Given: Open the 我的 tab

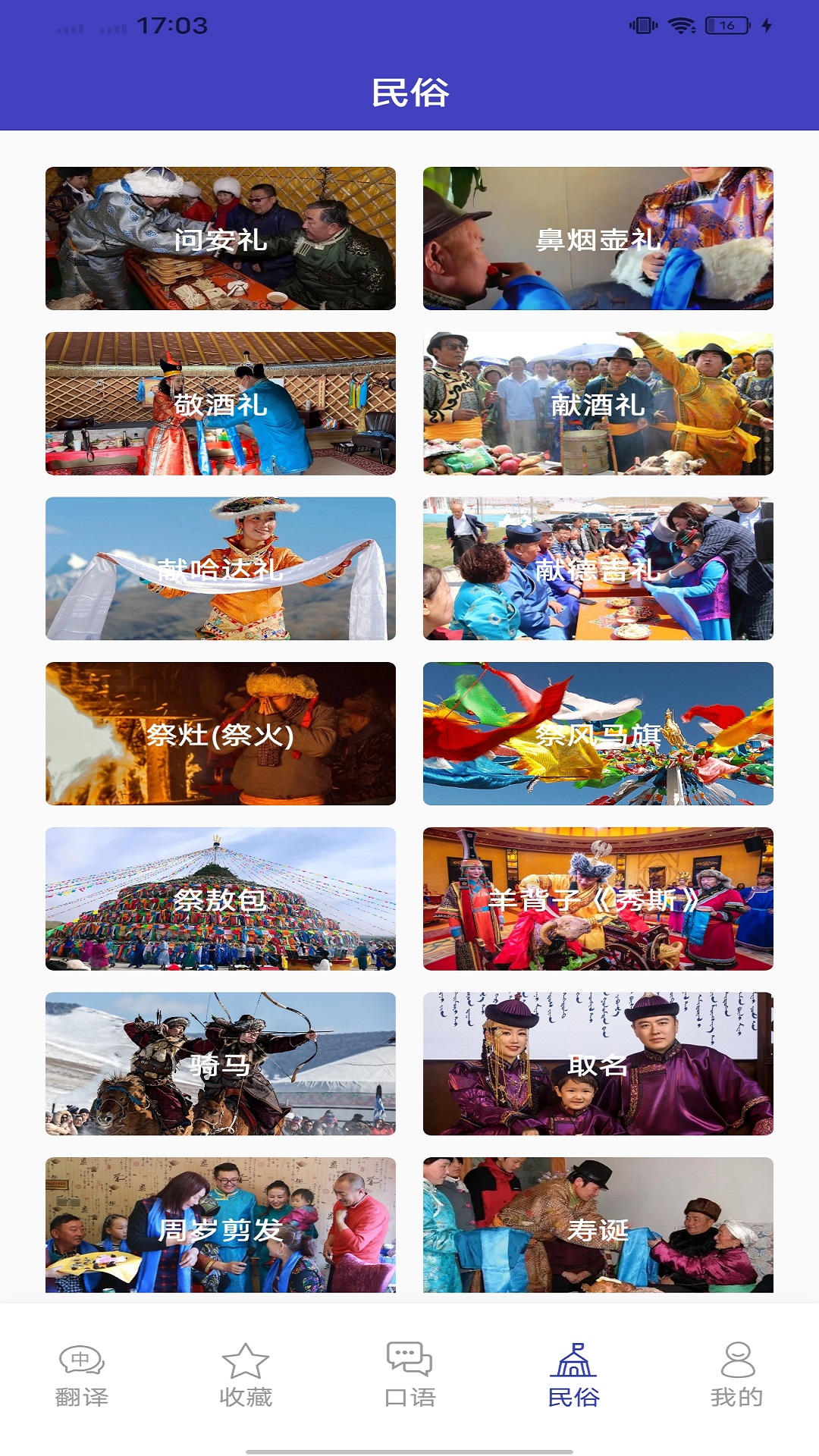Looking at the screenshot, I should 737,1374.
